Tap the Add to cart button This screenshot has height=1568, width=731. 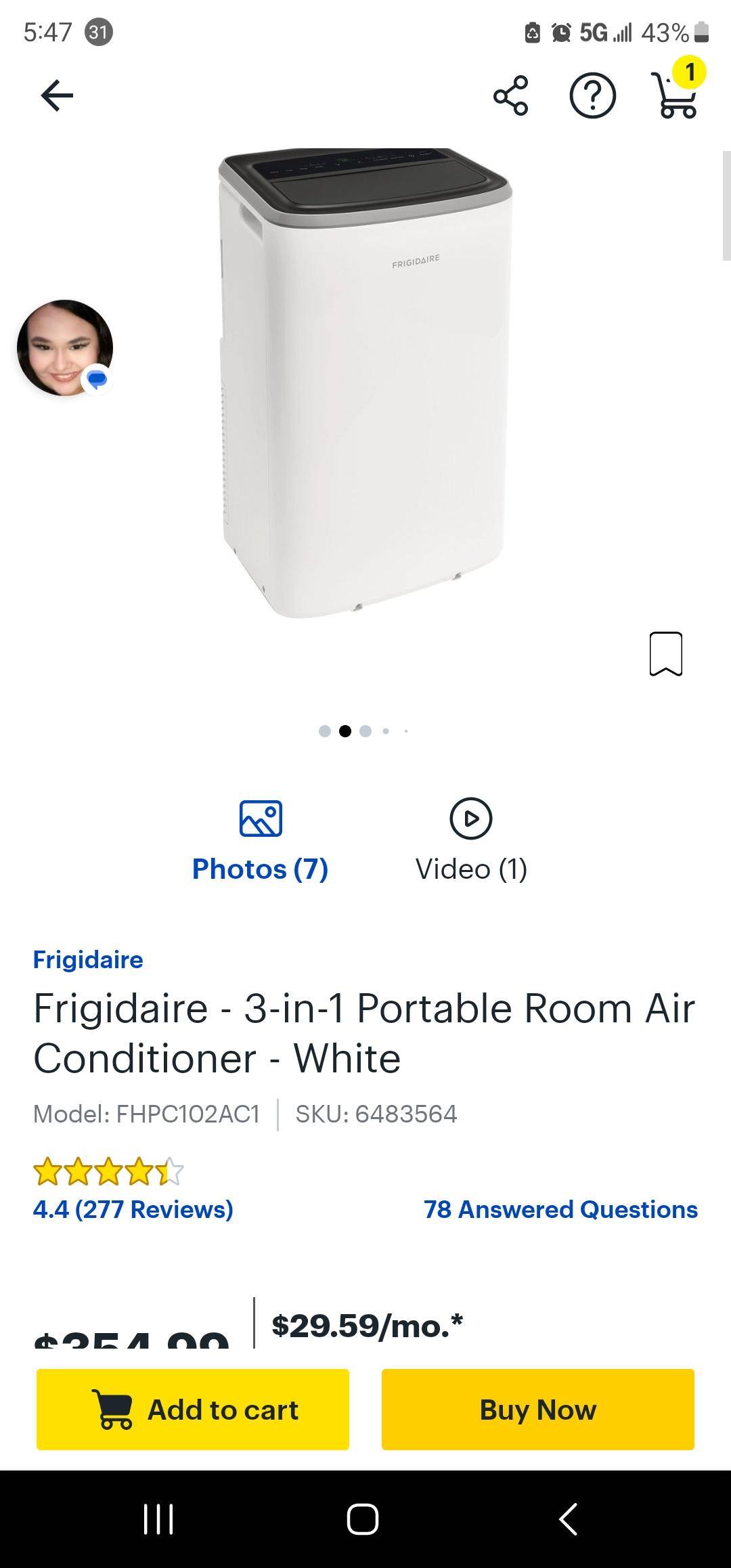[x=192, y=1411]
